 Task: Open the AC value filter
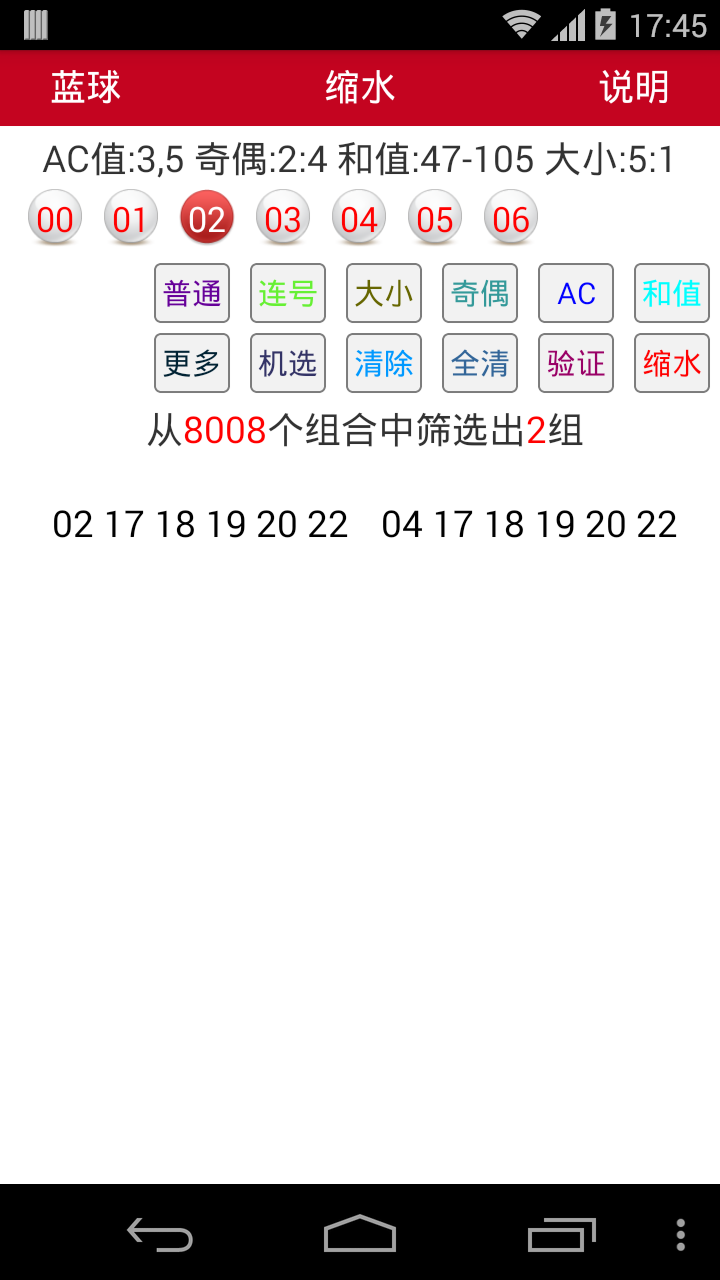point(576,293)
